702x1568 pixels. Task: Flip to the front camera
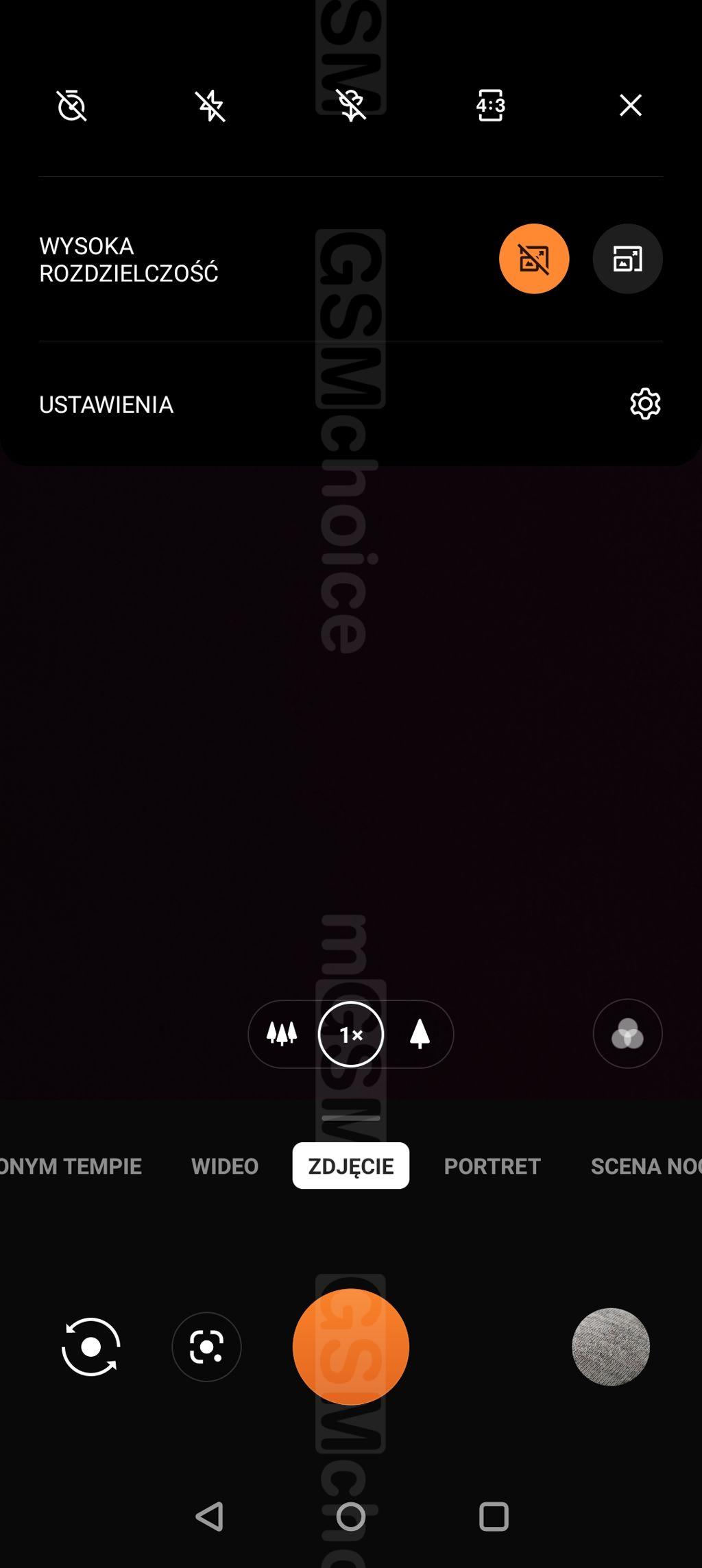[90, 1347]
